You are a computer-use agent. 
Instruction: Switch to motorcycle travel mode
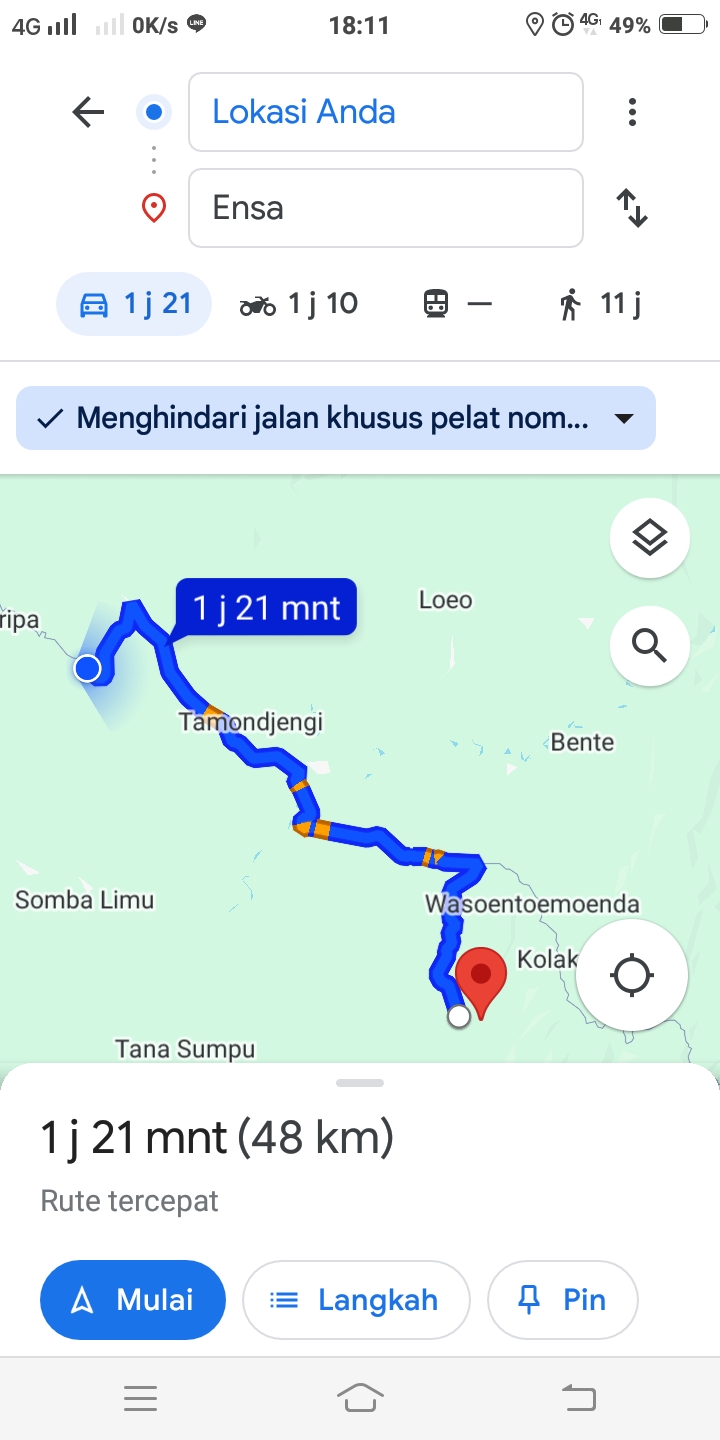tap(298, 304)
